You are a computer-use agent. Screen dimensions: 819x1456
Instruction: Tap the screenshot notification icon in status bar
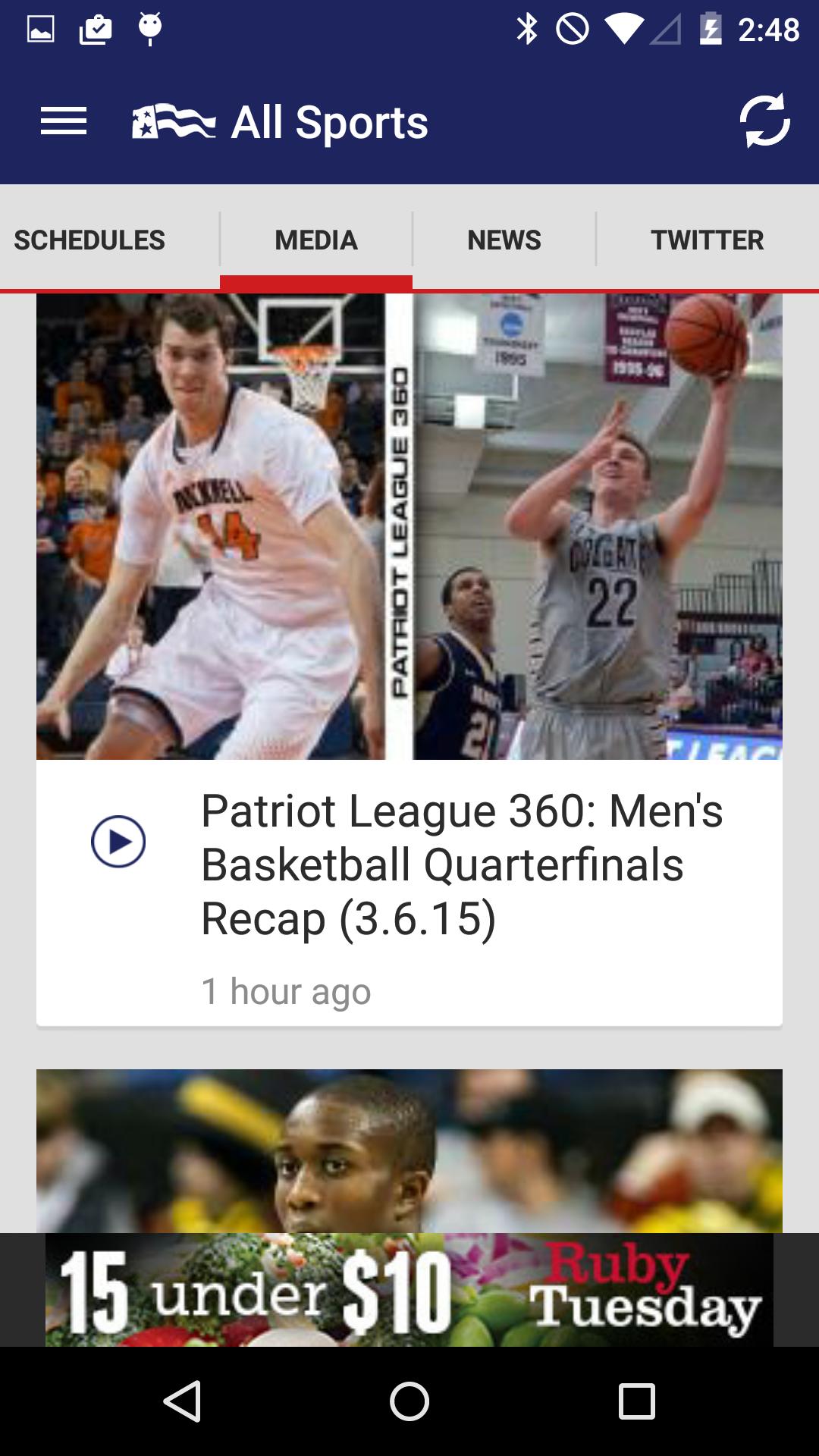click(40, 29)
